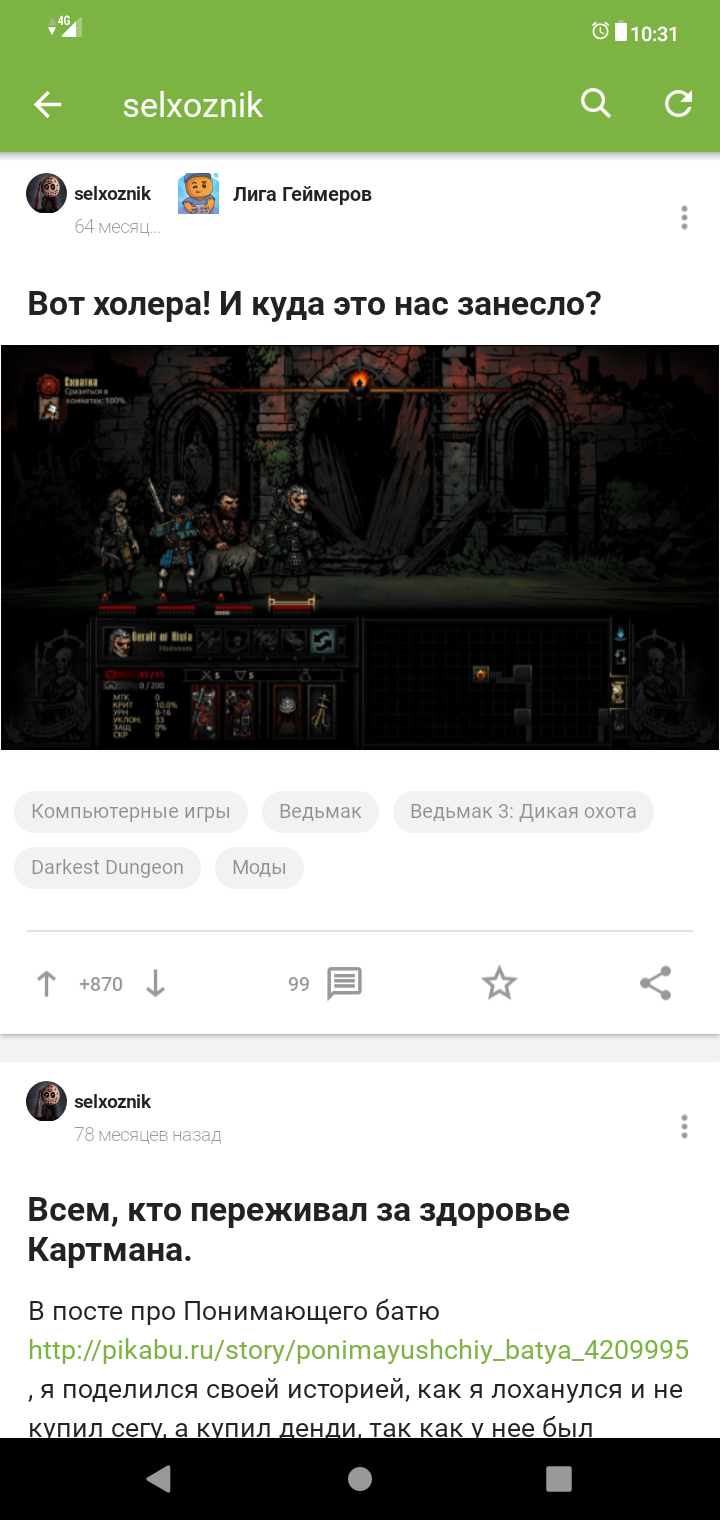The height and width of the screenshot is (1520, 720).
Task: Filter by the Моды tag
Action: (259, 867)
